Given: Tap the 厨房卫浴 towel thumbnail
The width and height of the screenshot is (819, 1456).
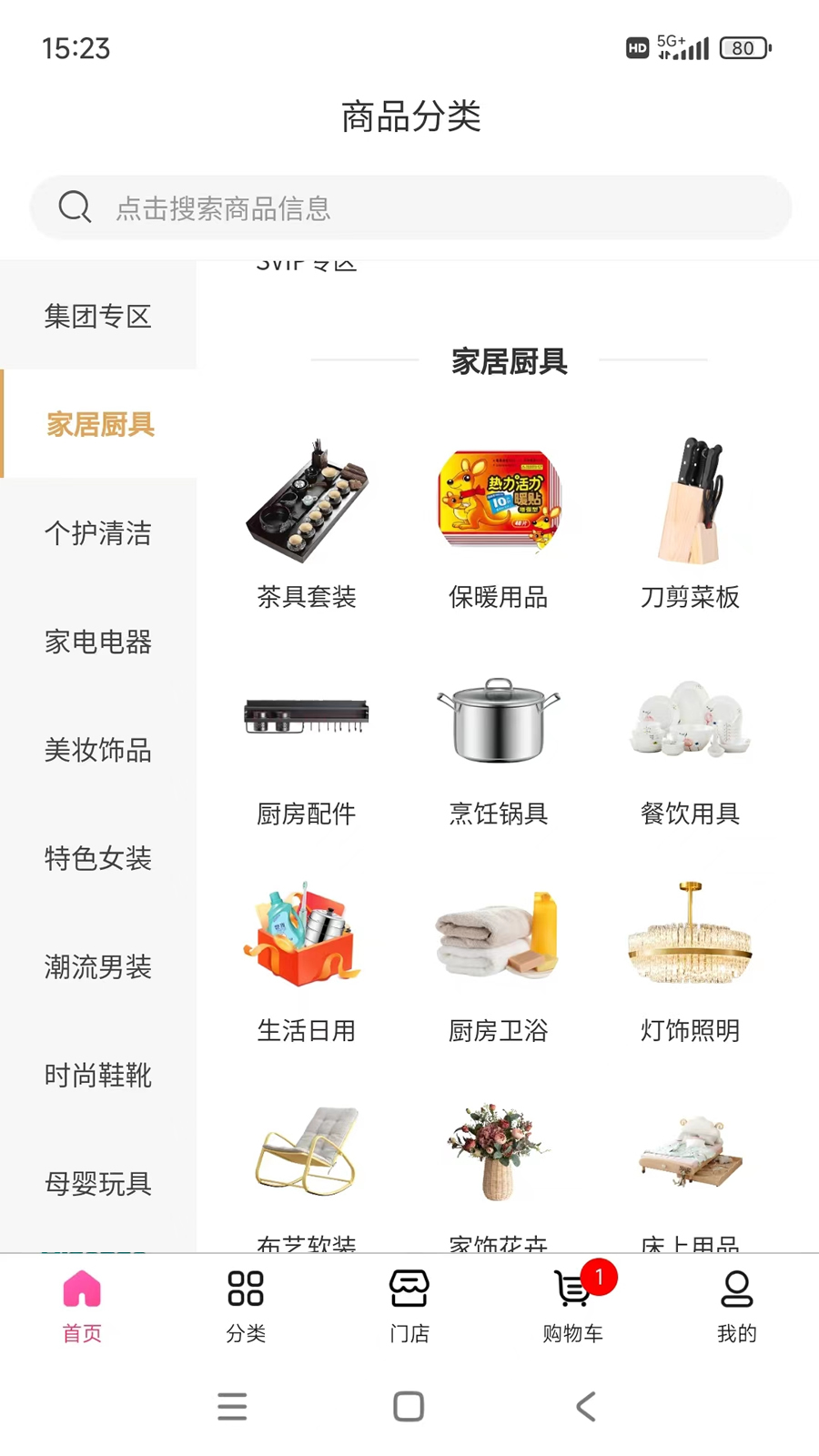Looking at the screenshot, I should tap(498, 935).
